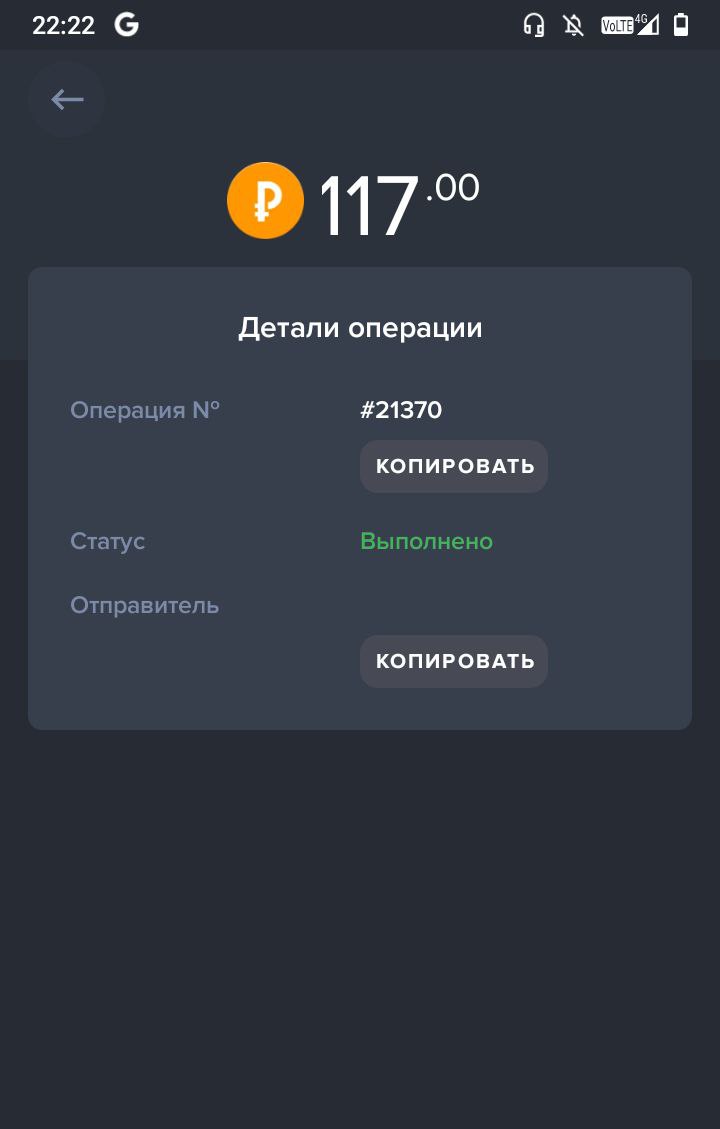The height and width of the screenshot is (1129, 720).
Task: Go back using the arrow button
Action: coord(67,99)
